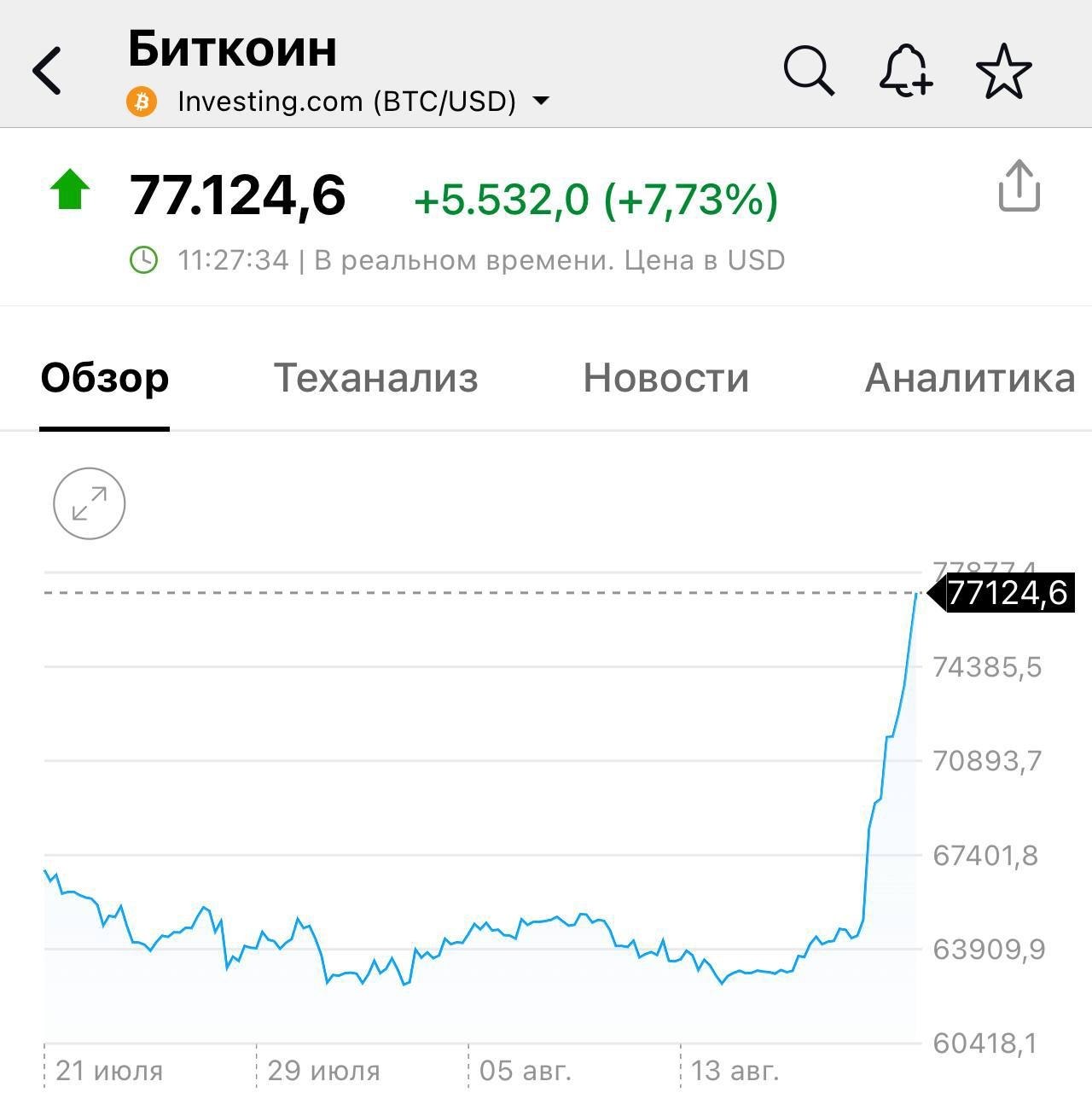Go back using the arrow

(48, 70)
